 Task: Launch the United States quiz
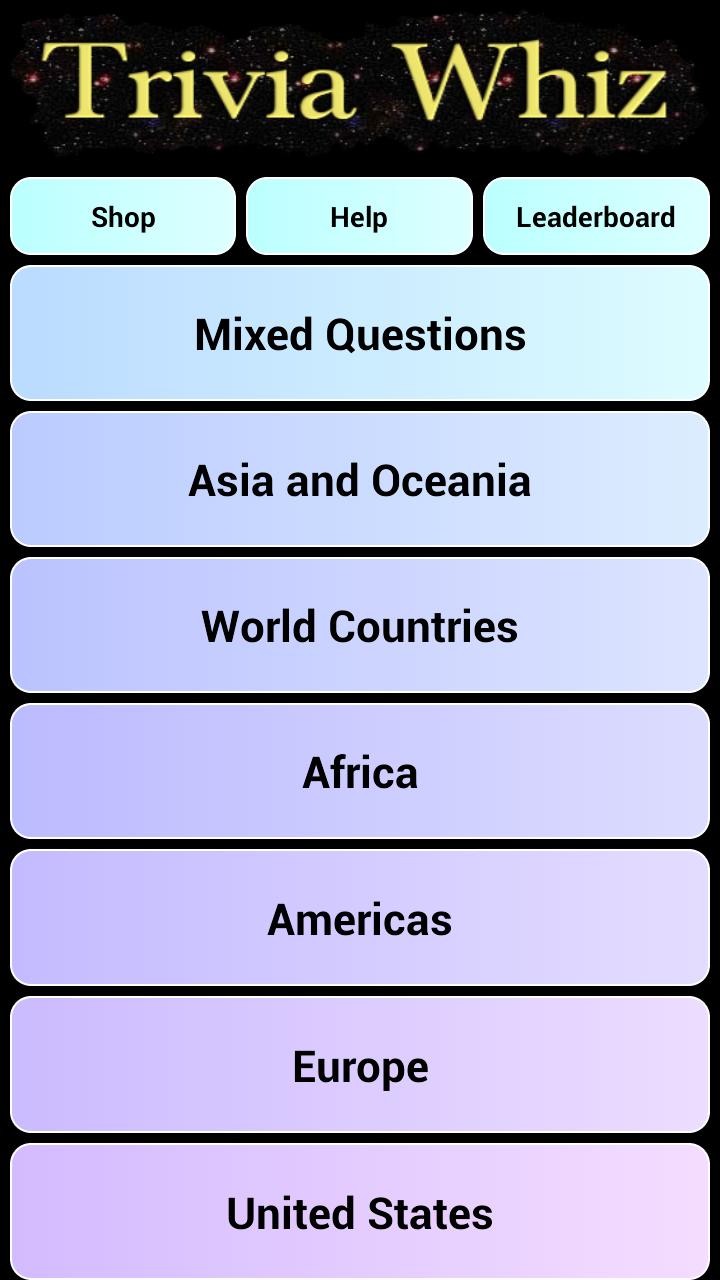[x=360, y=1212]
